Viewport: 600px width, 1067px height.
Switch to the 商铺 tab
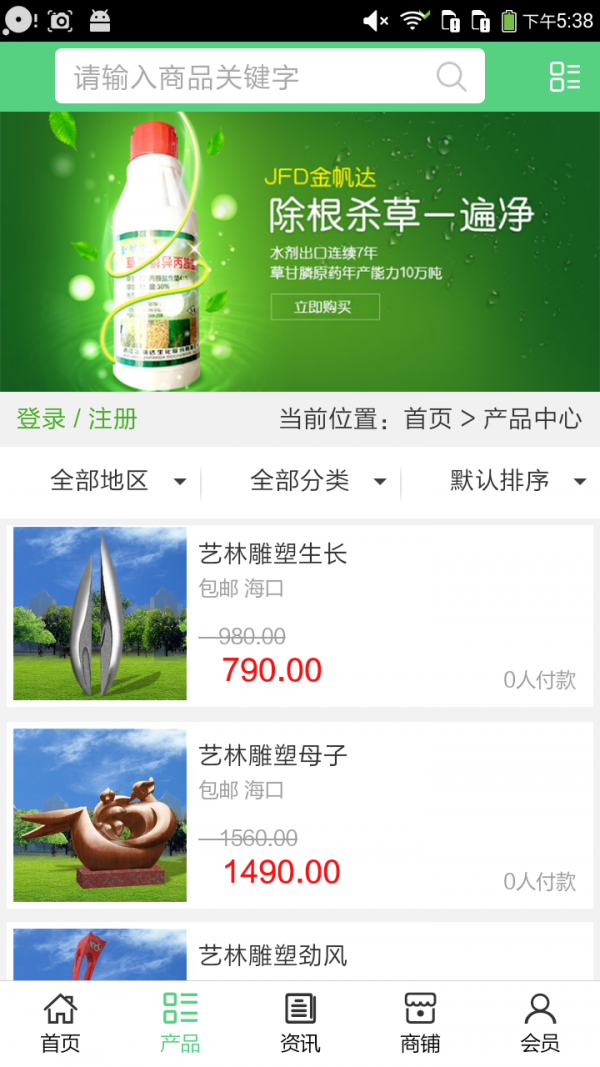(420, 1023)
